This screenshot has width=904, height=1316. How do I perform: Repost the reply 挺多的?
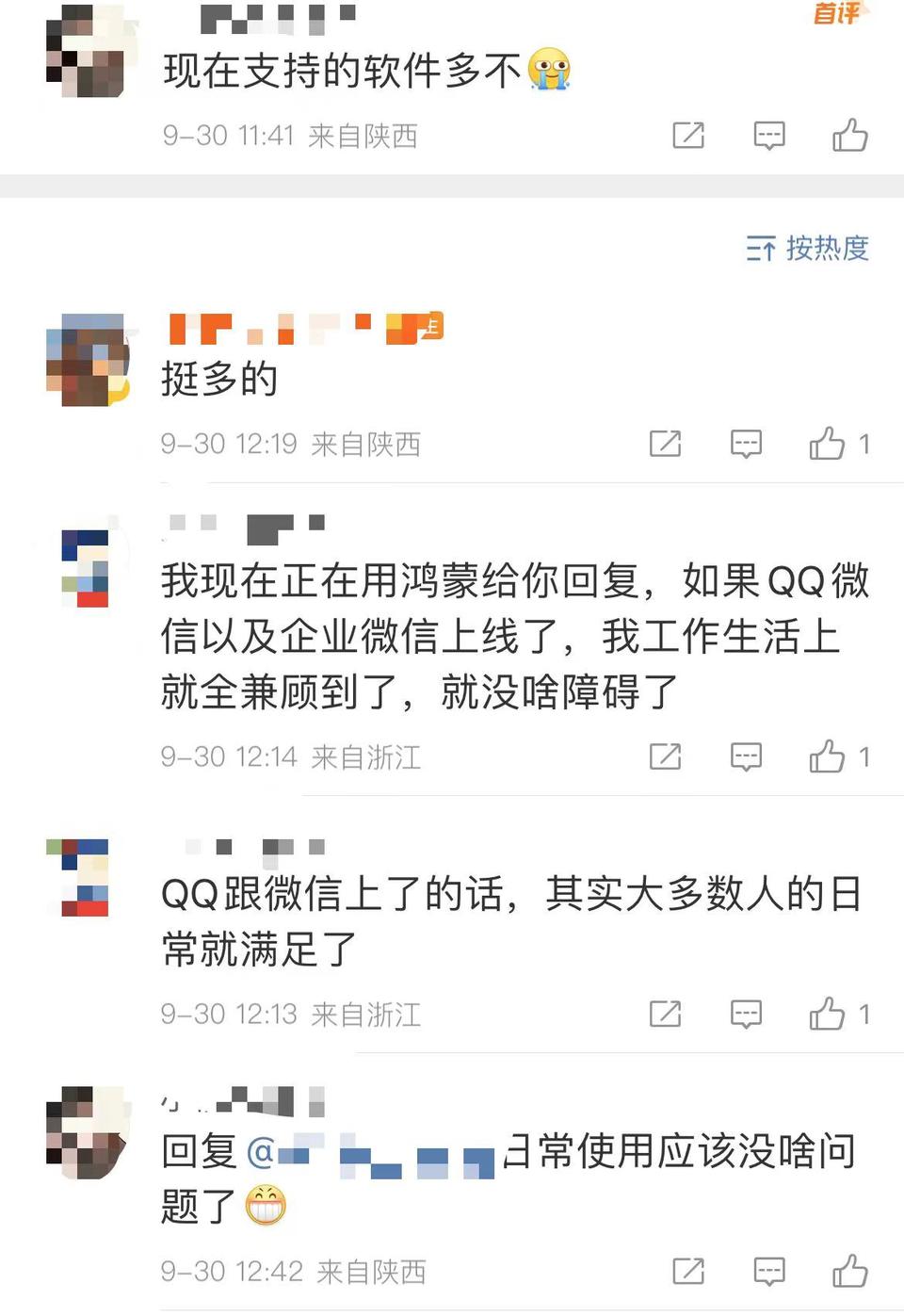[665, 444]
